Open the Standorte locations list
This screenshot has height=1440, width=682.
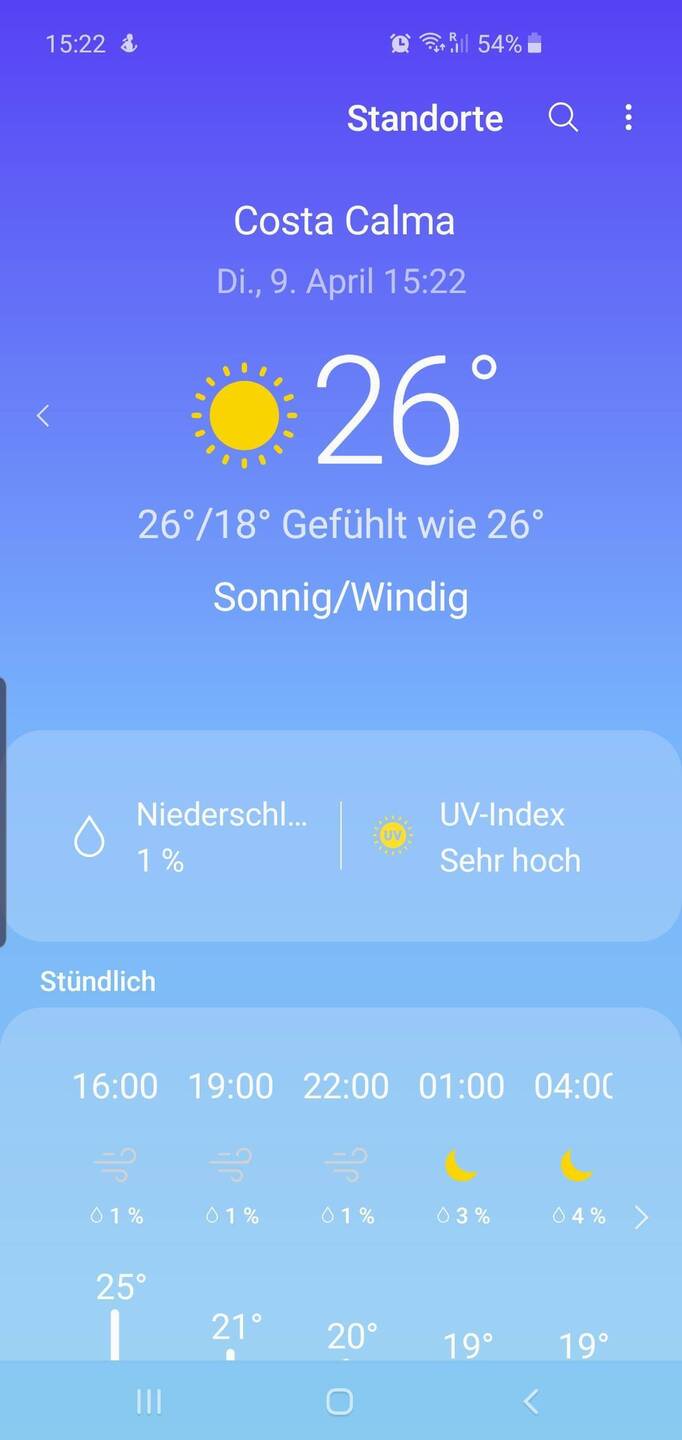pyautogui.click(x=425, y=118)
